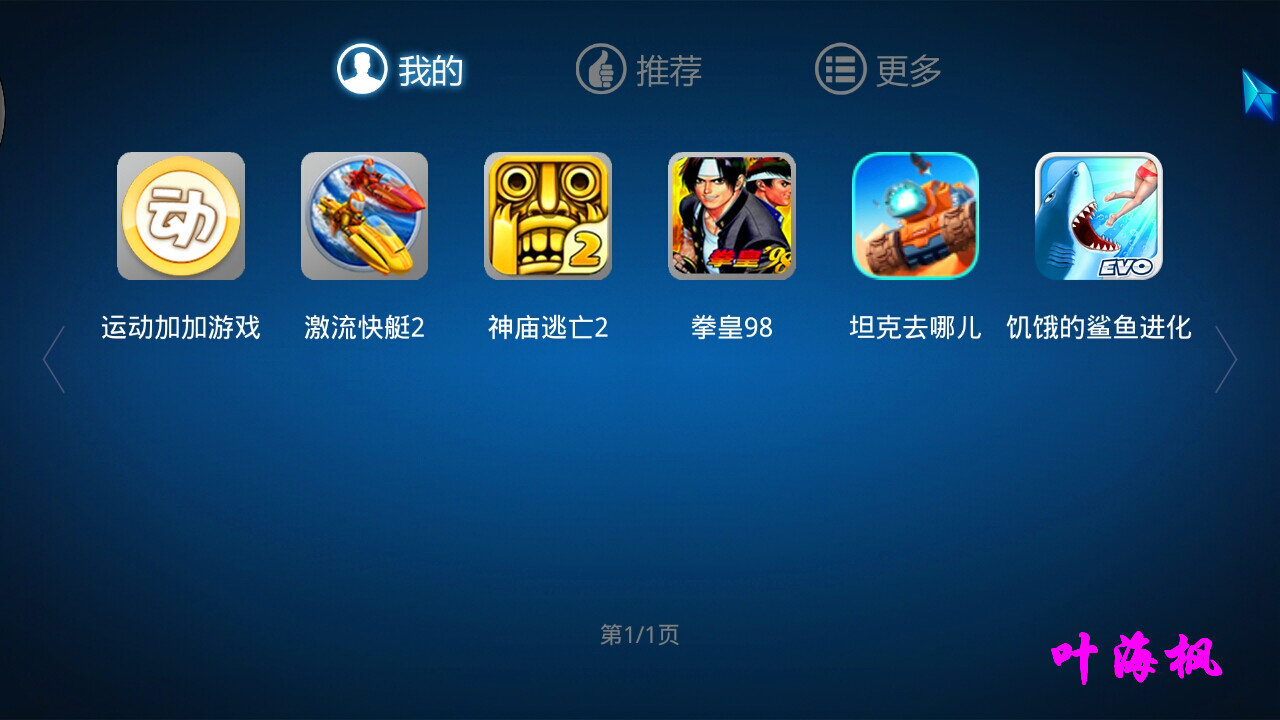Open the 更多 tab

(x=879, y=70)
